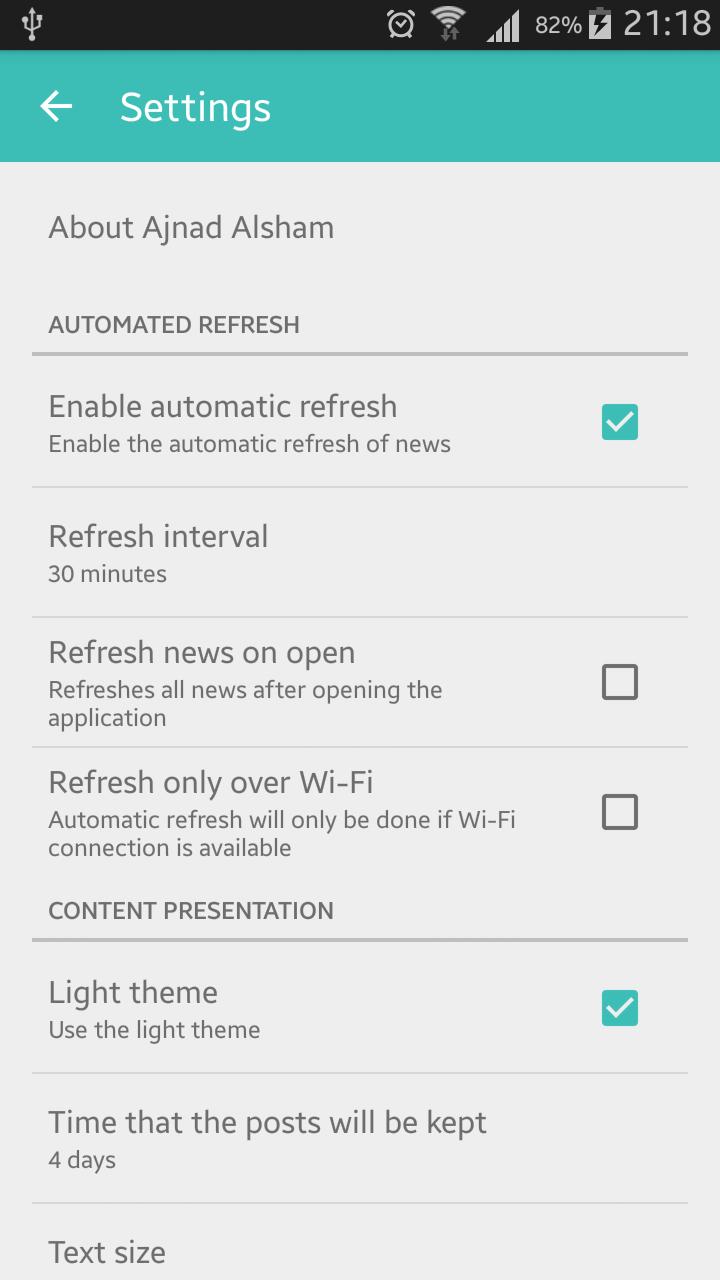Viewport: 720px width, 1280px height.
Task: Go back from Settings
Action: 56,107
